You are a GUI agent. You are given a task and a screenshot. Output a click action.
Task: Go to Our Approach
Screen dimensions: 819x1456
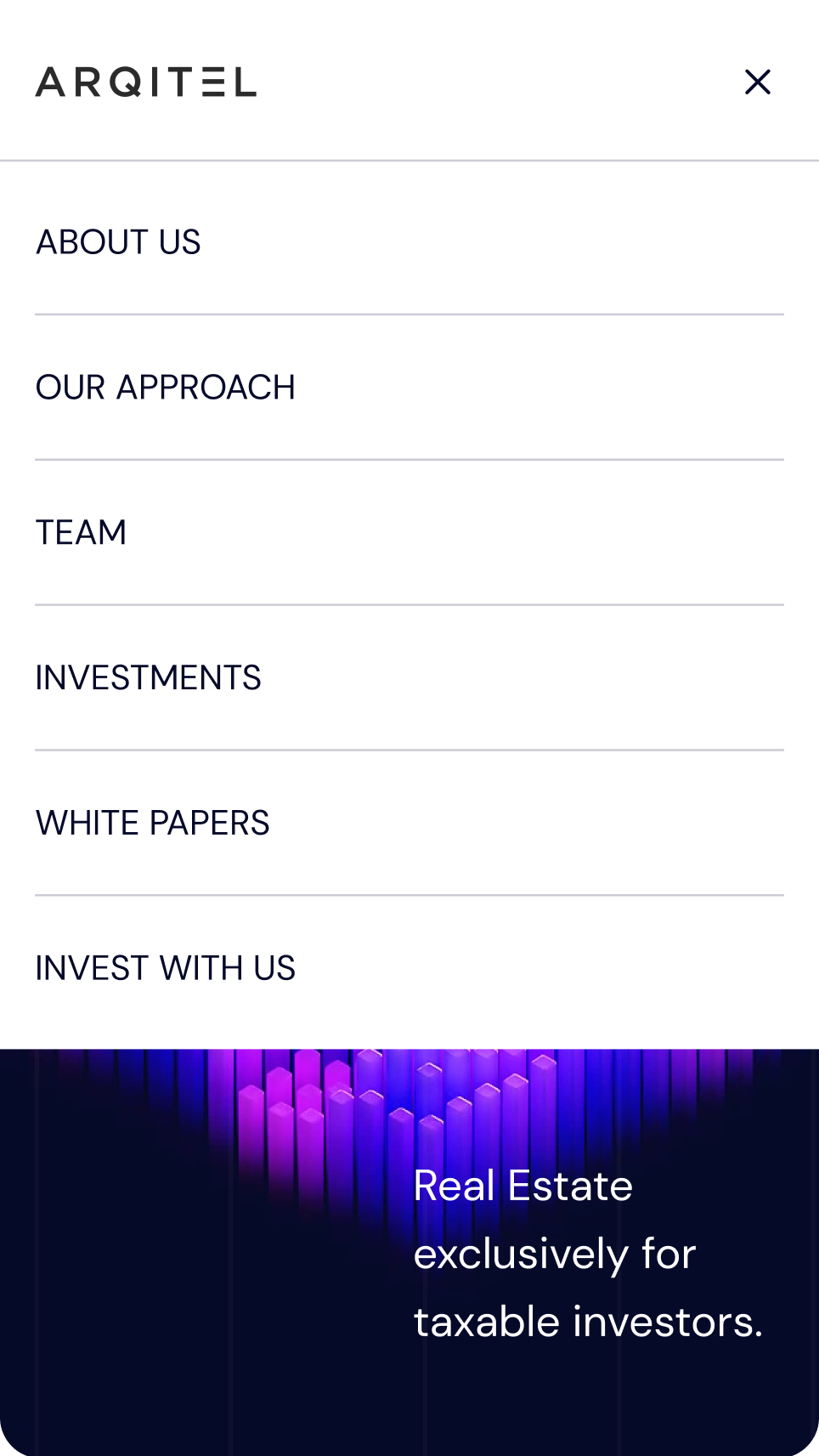(x=166, y=388)
